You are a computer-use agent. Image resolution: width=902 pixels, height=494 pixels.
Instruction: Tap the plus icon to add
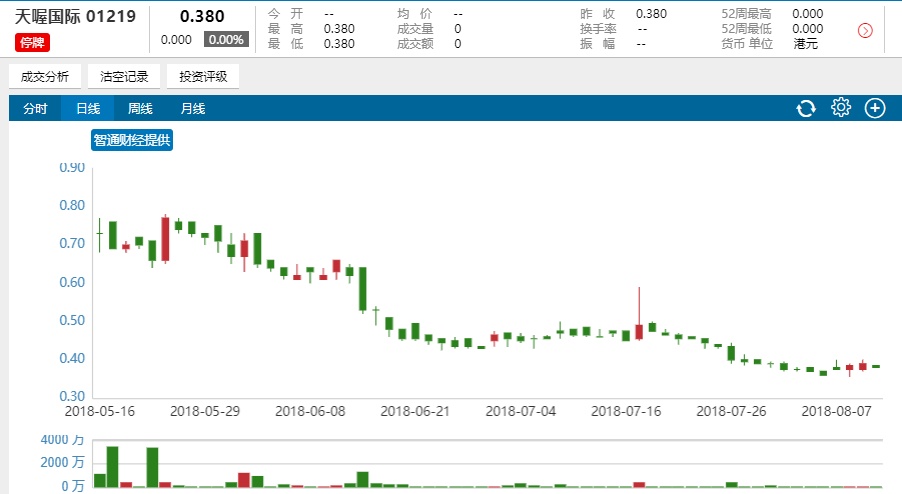tap(875, 108)
